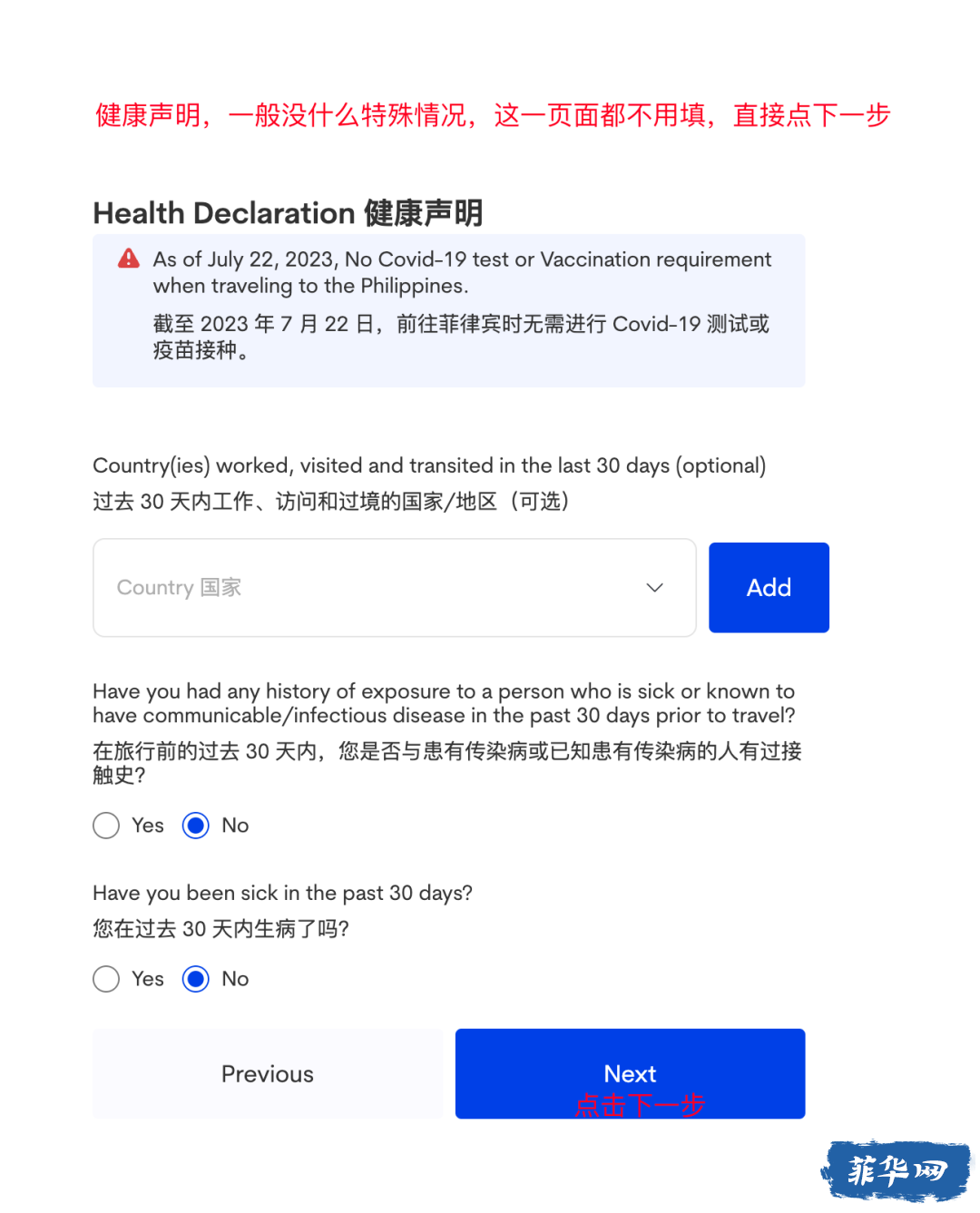
Task: Go back with the Previous button
Action: click(x=267, y=1073)
